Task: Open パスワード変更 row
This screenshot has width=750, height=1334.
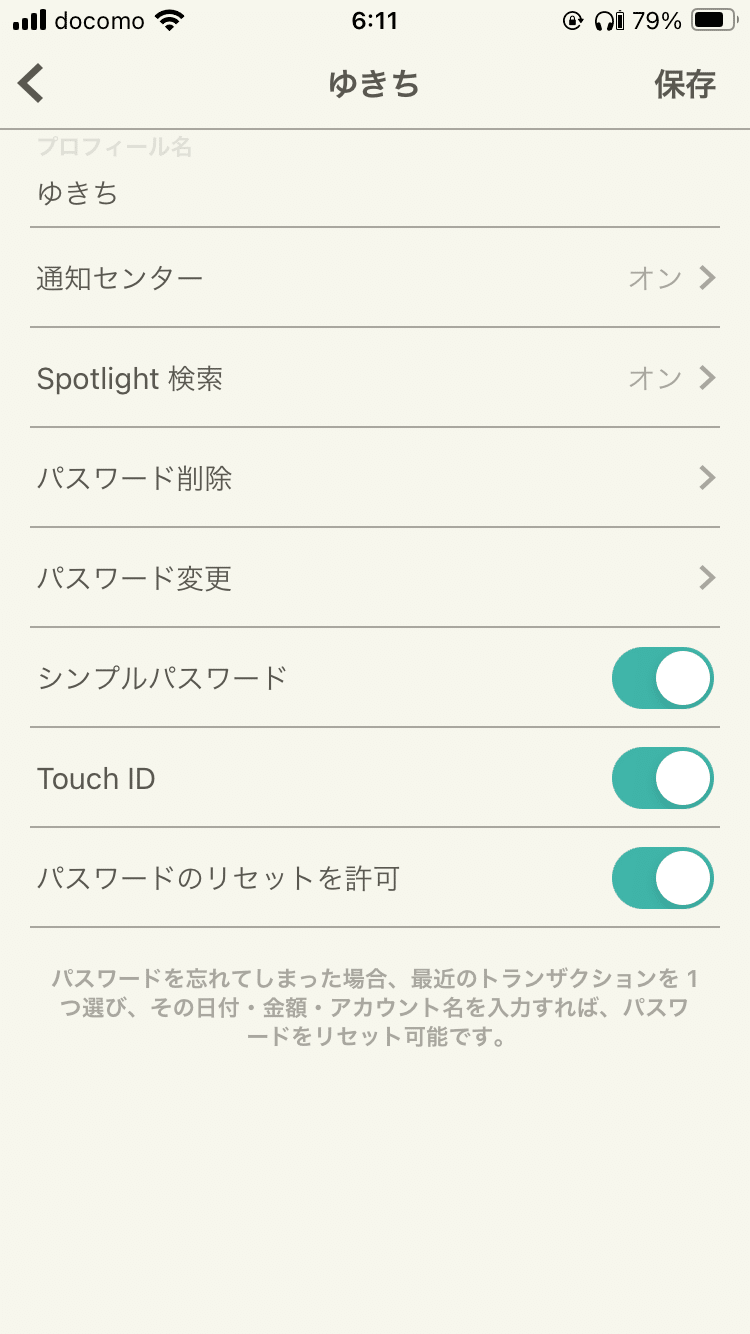Action: coord(375,577)
